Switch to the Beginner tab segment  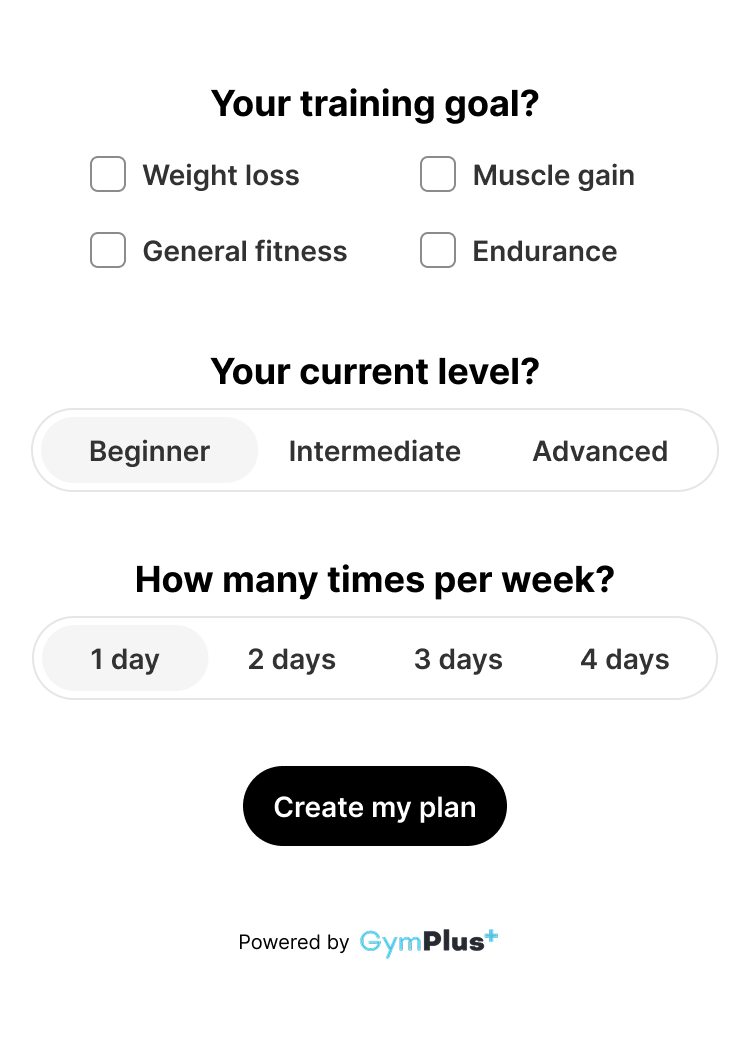(x=148, y=451)
